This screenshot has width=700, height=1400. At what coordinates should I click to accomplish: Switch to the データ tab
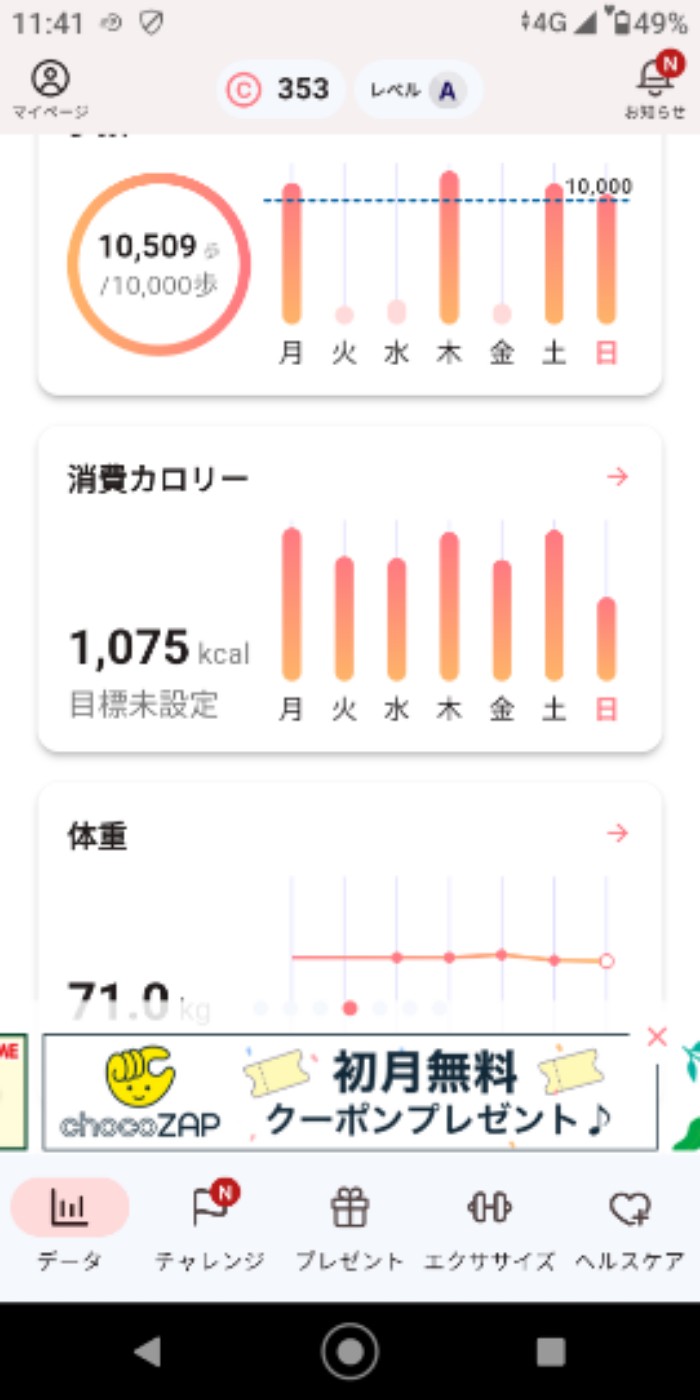(x=70, y=1225)
